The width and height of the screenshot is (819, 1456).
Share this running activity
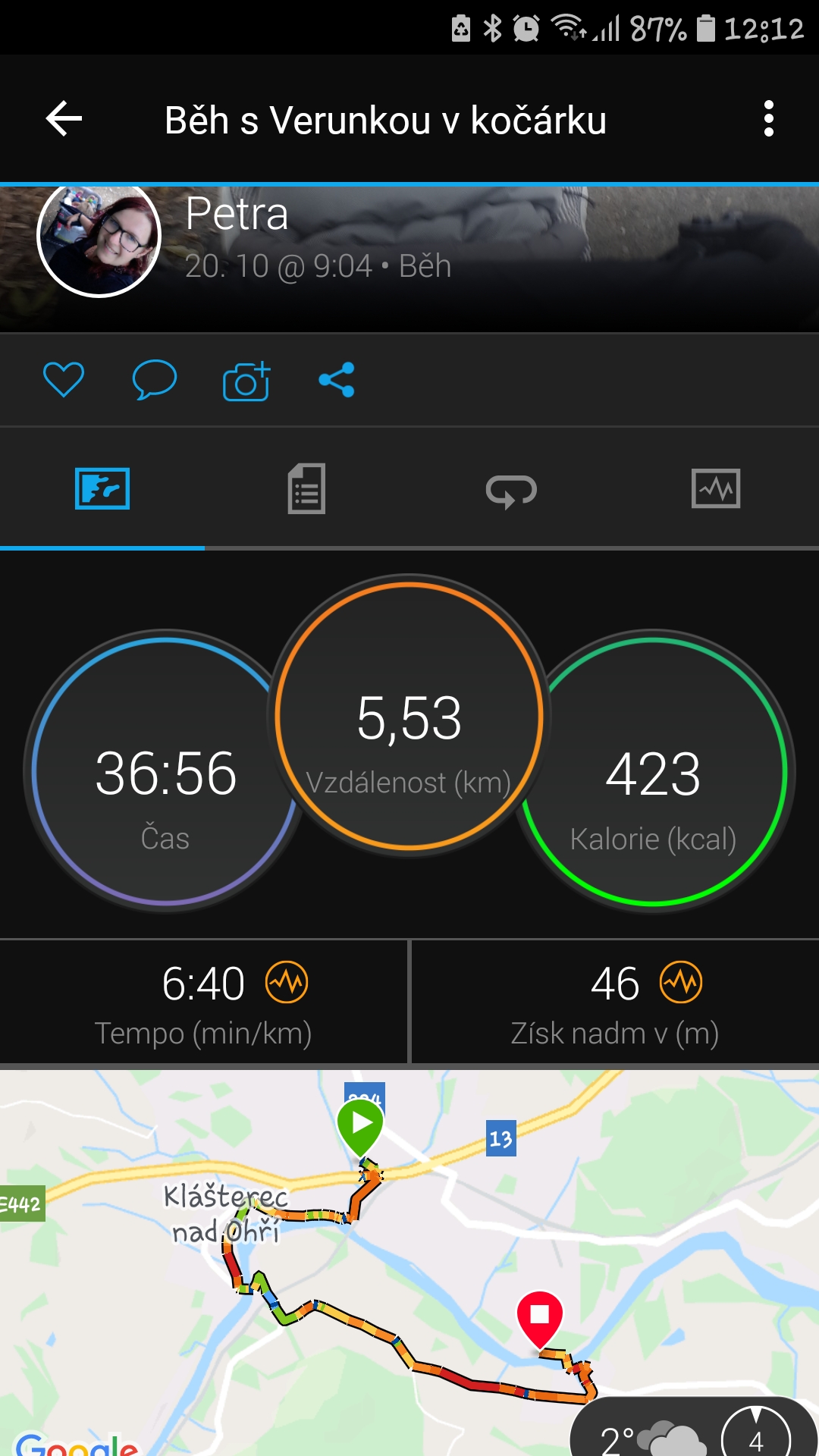(x=337, y=380)
